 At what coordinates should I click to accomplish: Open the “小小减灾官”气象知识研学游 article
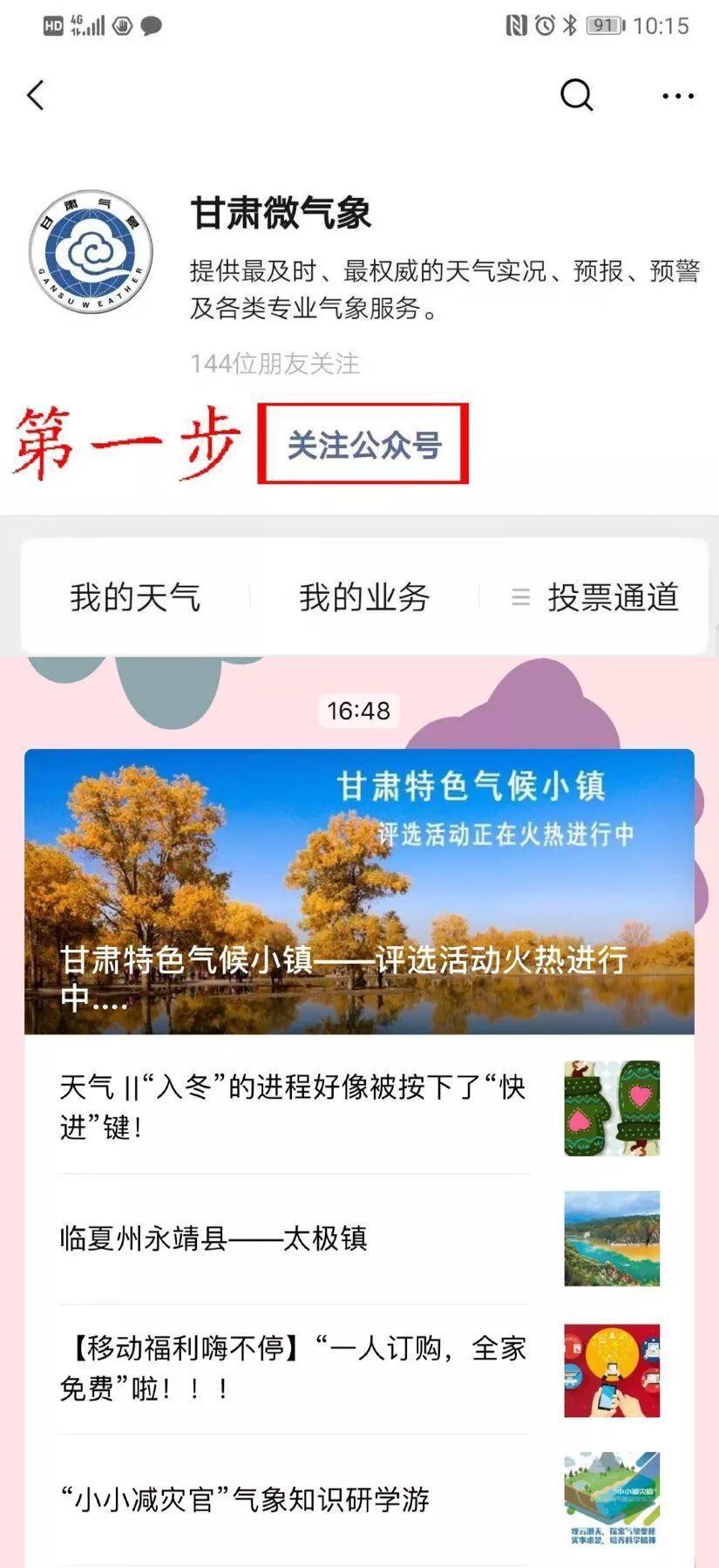[293, 1499]
